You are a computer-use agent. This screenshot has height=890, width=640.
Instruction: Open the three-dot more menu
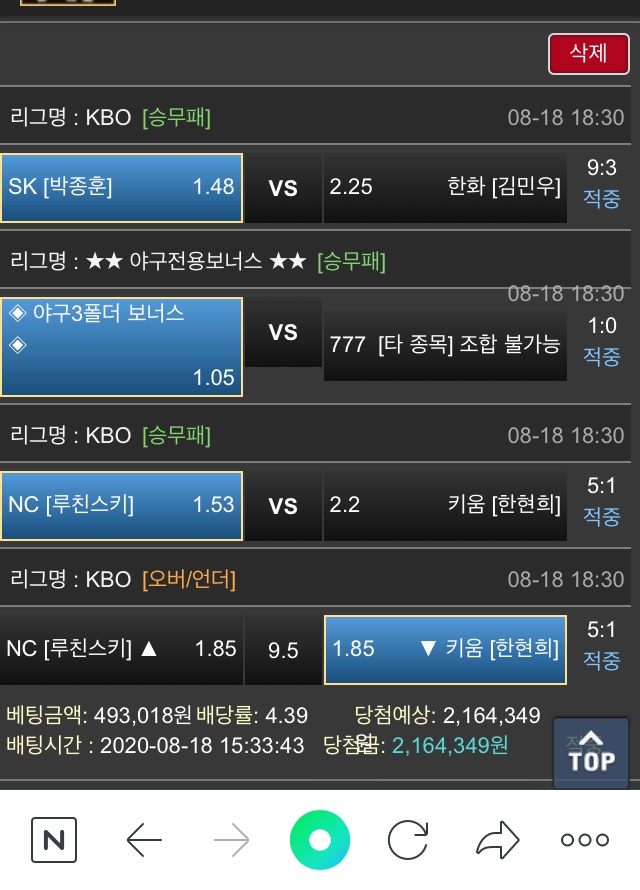(585, 841)
